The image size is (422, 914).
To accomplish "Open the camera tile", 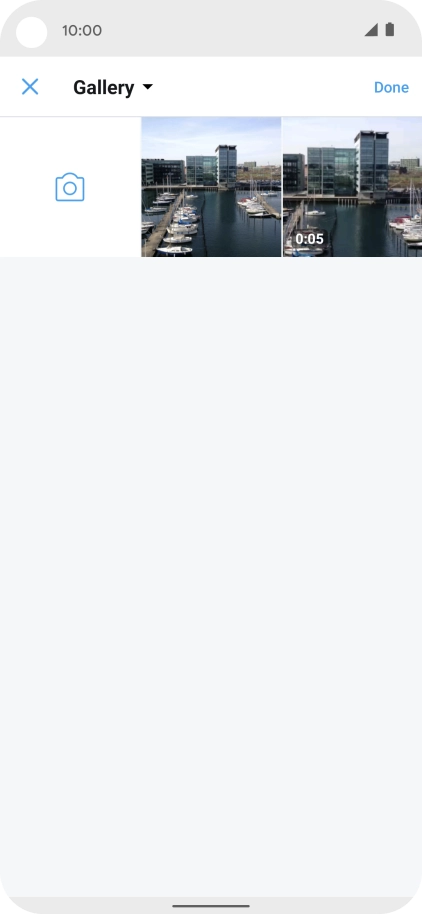I will click(x=70, y=187).
